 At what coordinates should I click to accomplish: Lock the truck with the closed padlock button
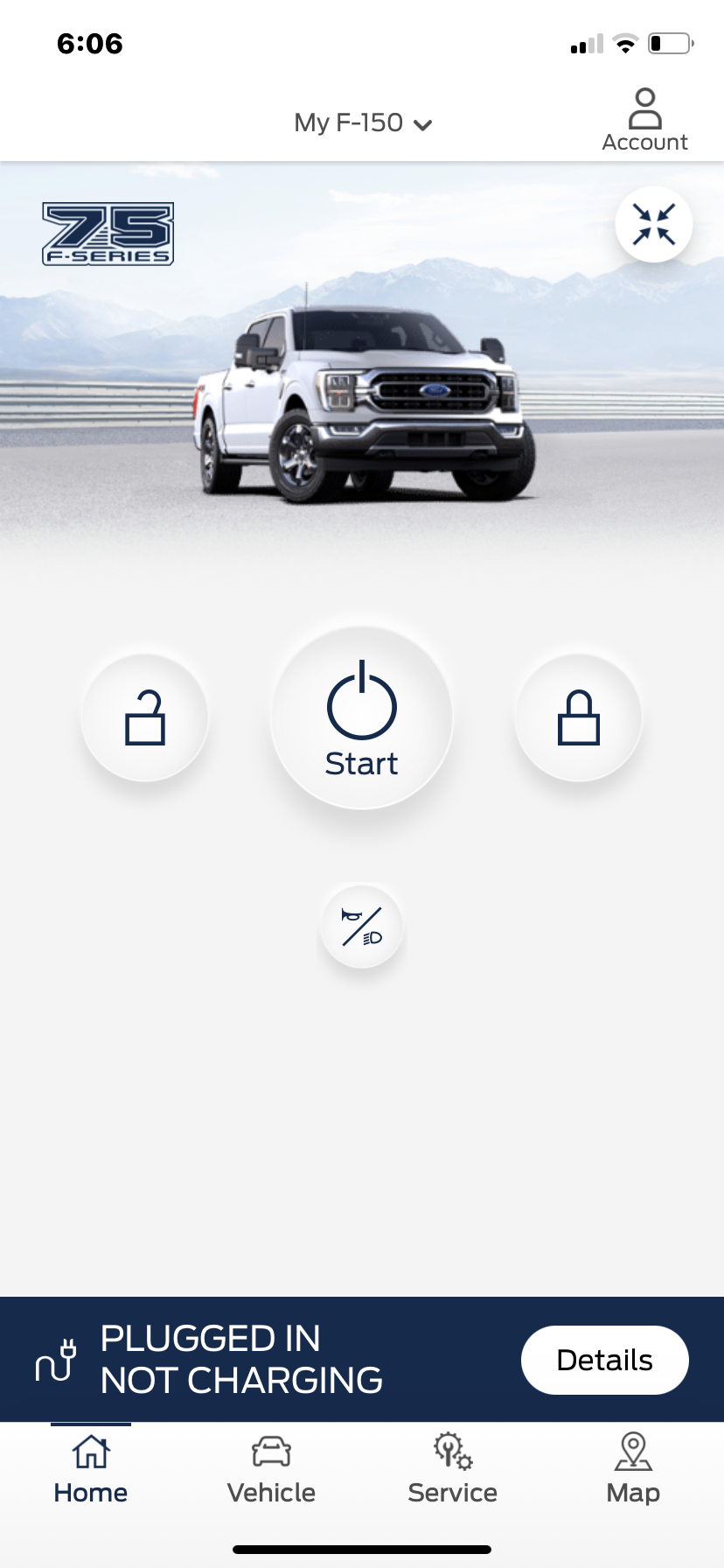click(x=578, y=716)
